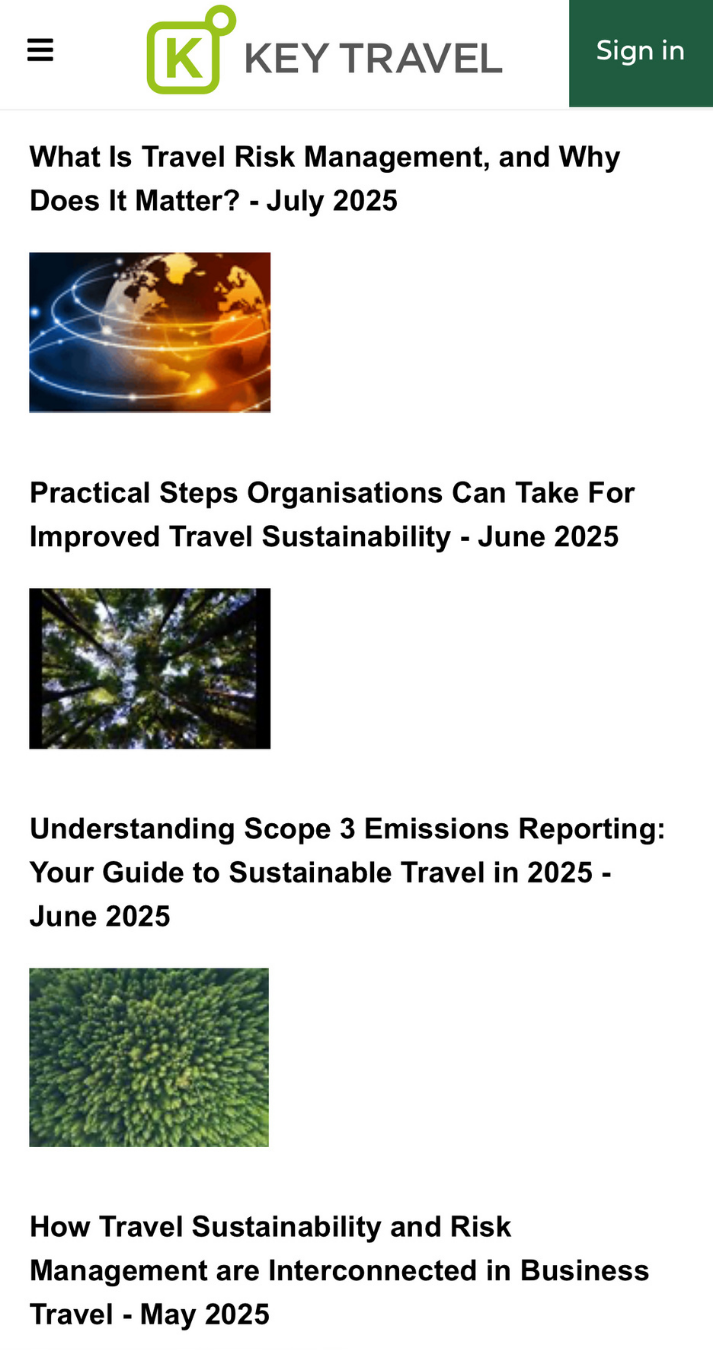Select the green treetops image for Scope 3
Screen dimensions: 713x1350
pos(149,1057)
